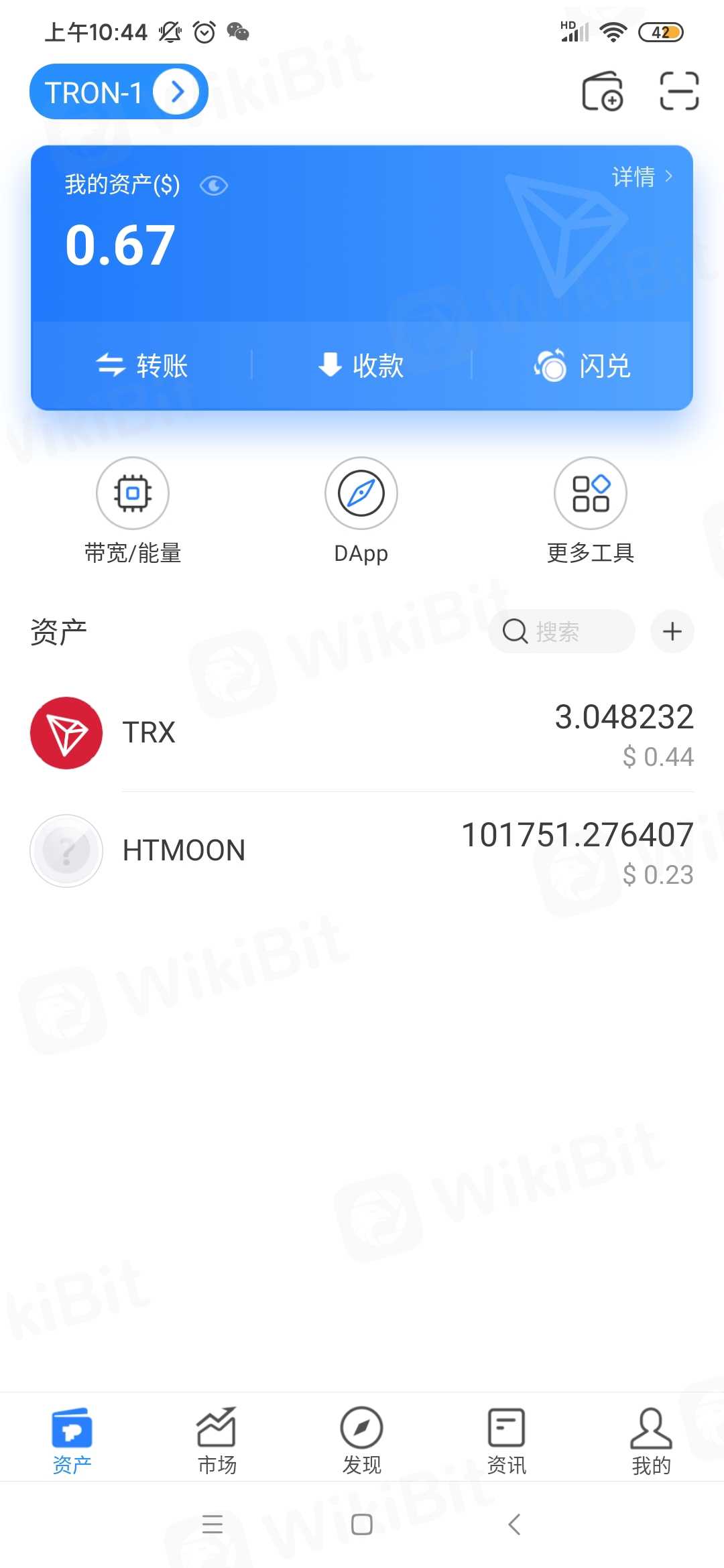Open the 详情 details link
The width and height of the screenshot is (724, 1568).
[x=642, y=177]
